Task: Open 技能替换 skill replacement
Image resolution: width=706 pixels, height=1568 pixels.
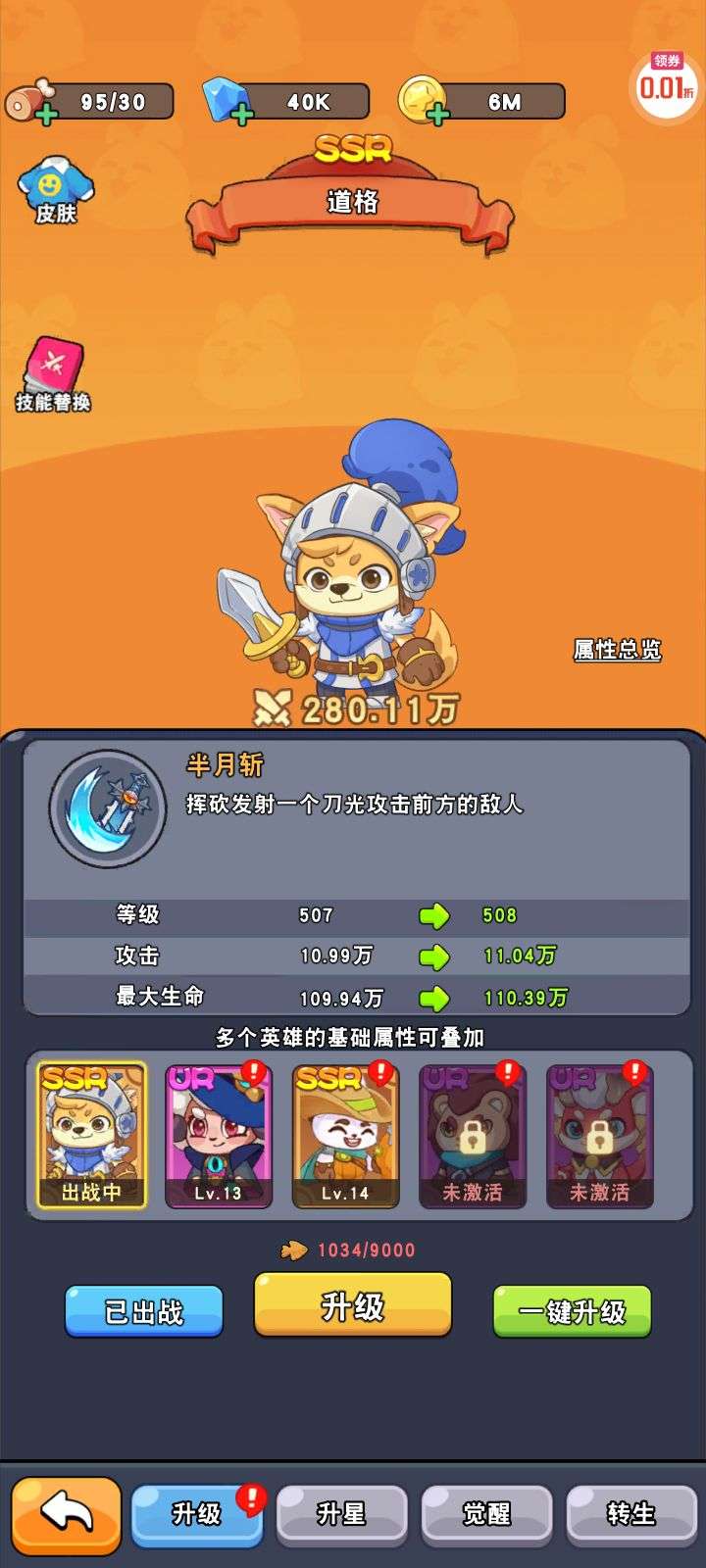Action: coord(53,375)
